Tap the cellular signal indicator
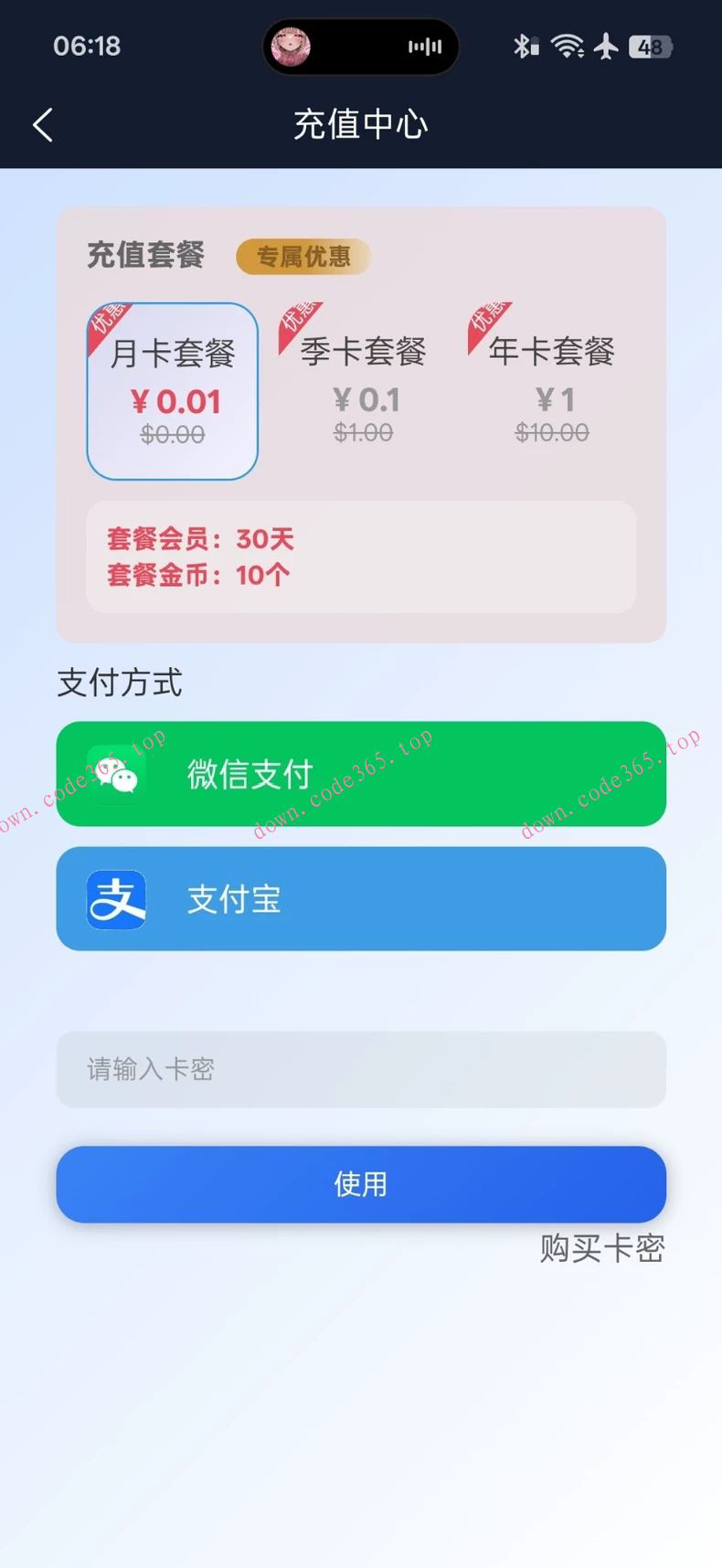The height and width of the screenshot is (1568, 722). tap(426, 46)
